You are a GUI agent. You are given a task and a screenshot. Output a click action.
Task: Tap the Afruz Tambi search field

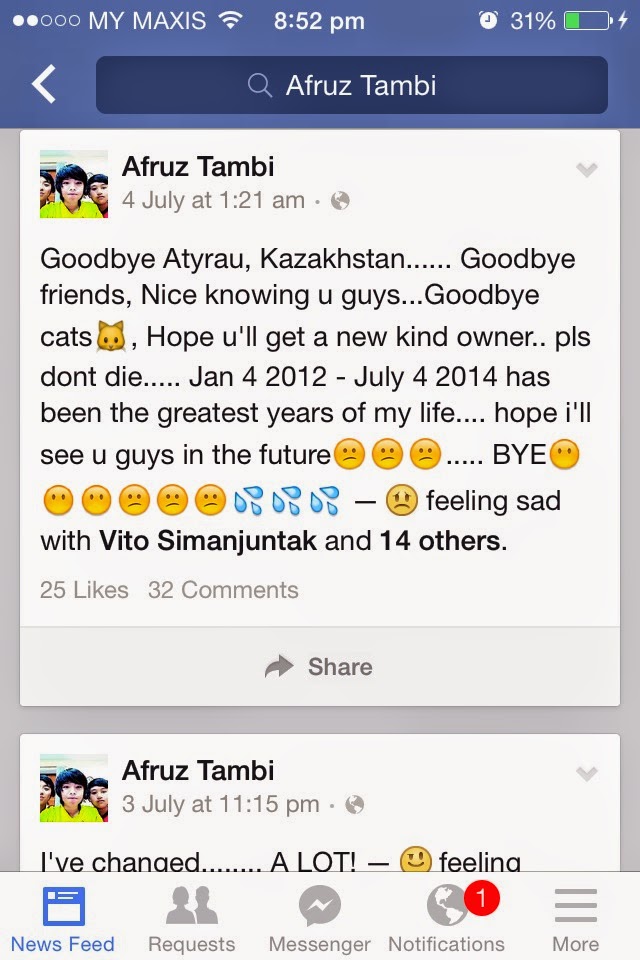[x=351, y=85]
